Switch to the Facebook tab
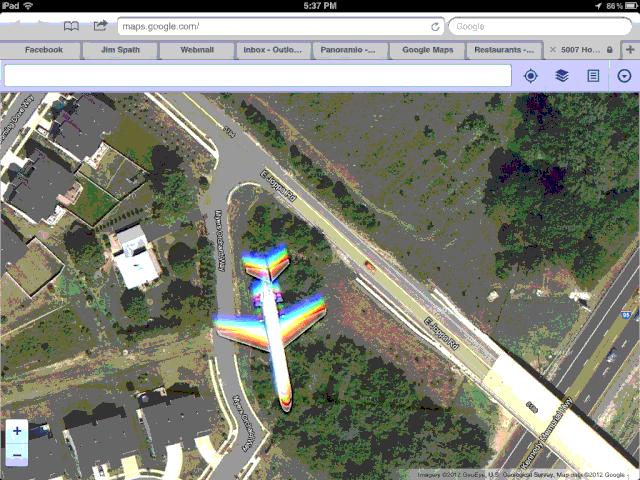Viewport: 640px width, 480px height. point(43,49)
